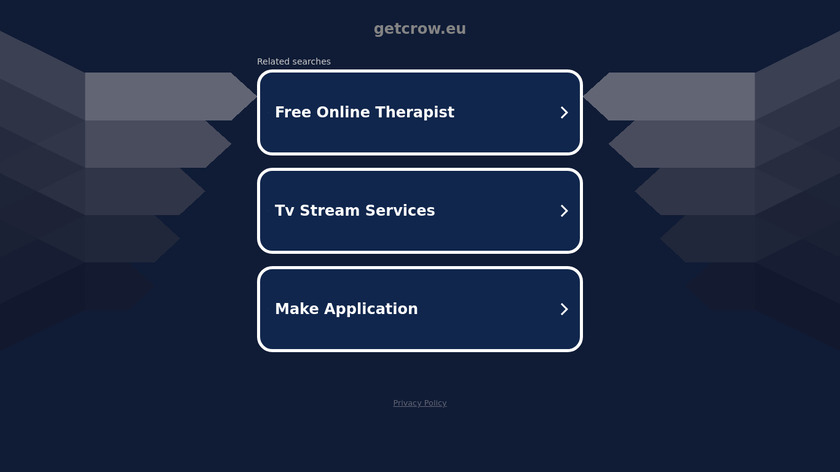Choose the Make Application search result
The width and height of the screenshot is (840, 472).
[x=419, y=309]
